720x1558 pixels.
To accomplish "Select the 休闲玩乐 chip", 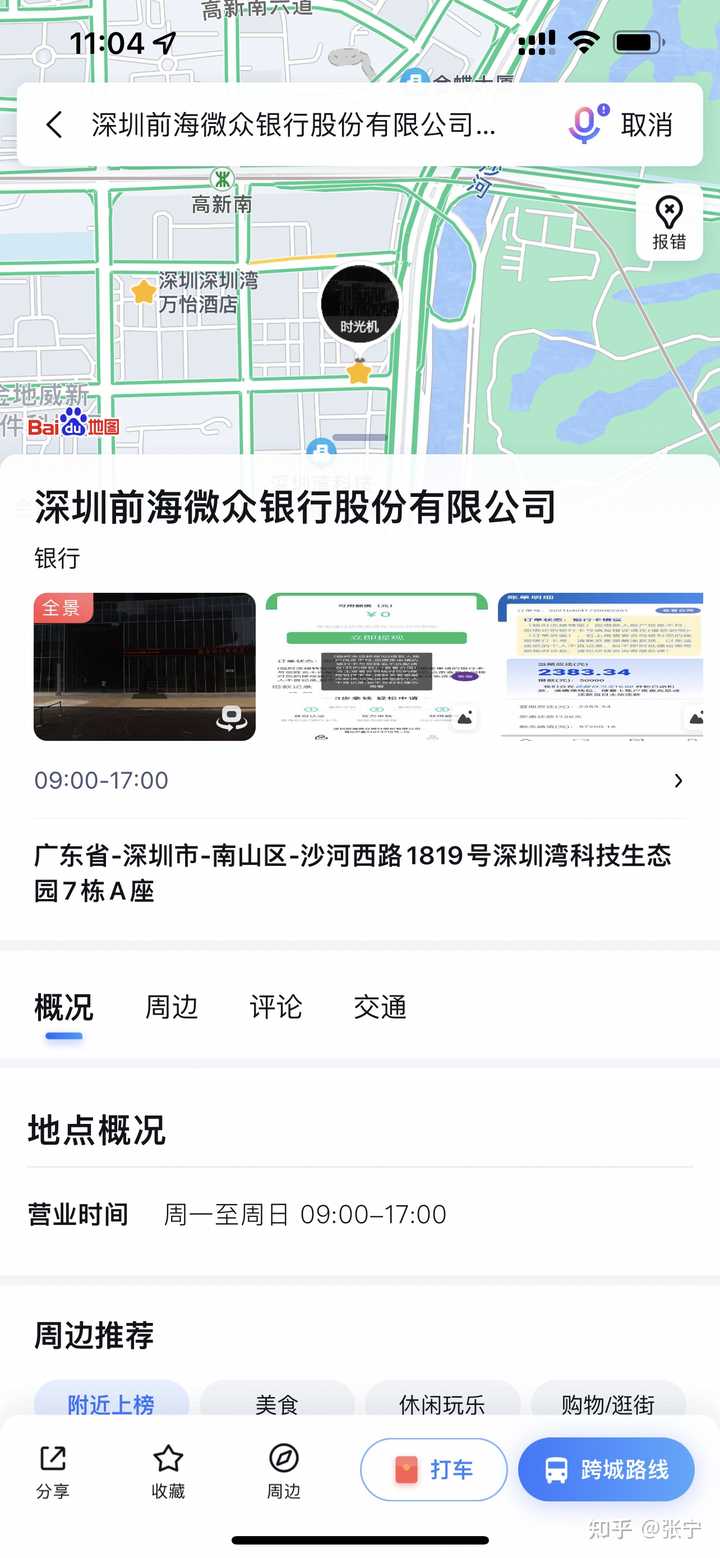I will pos(442,1405).
